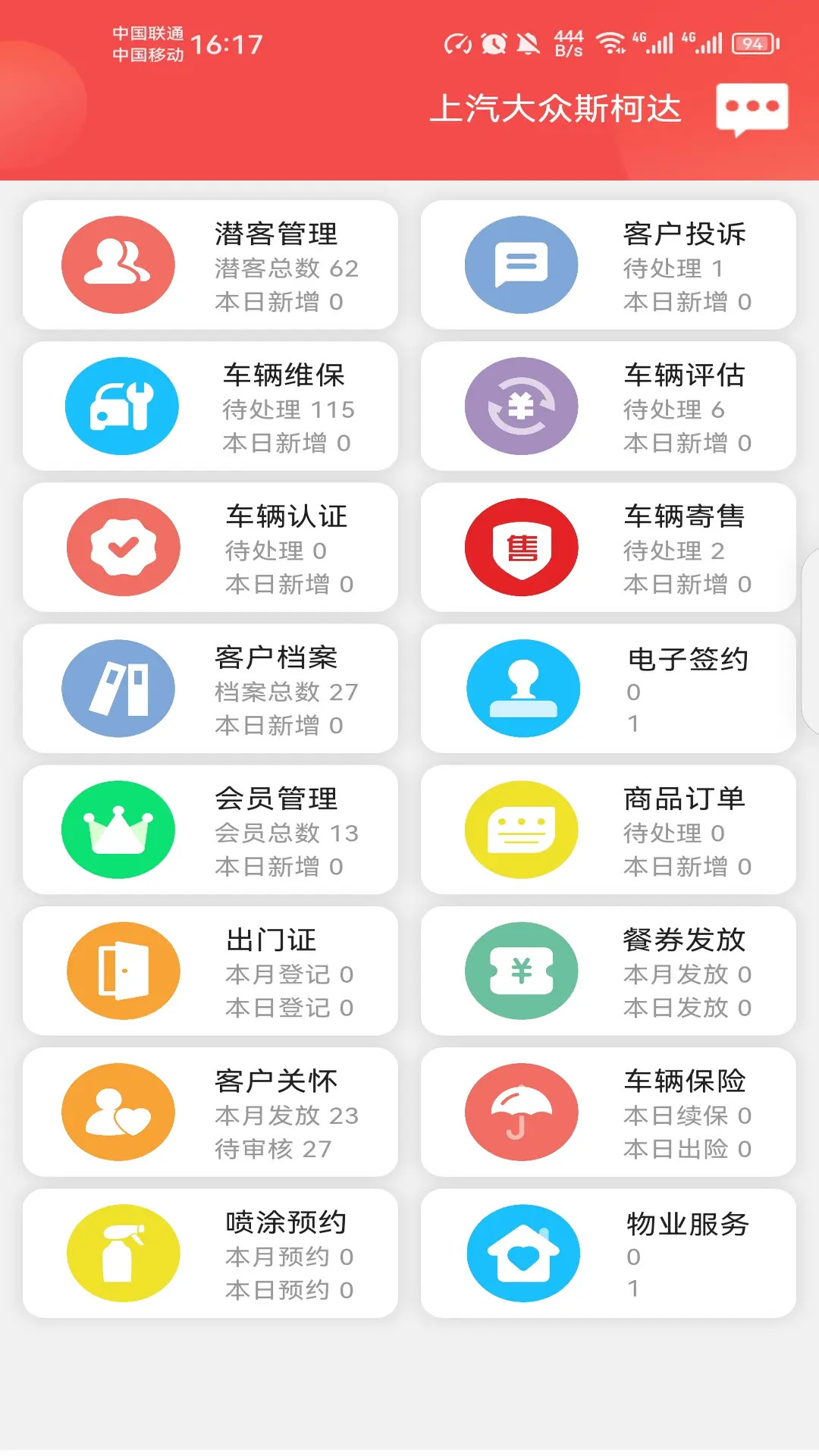The image size is (819, 1456).
Task: Open 车辆评估 card
Action: (x=608, y=406)
